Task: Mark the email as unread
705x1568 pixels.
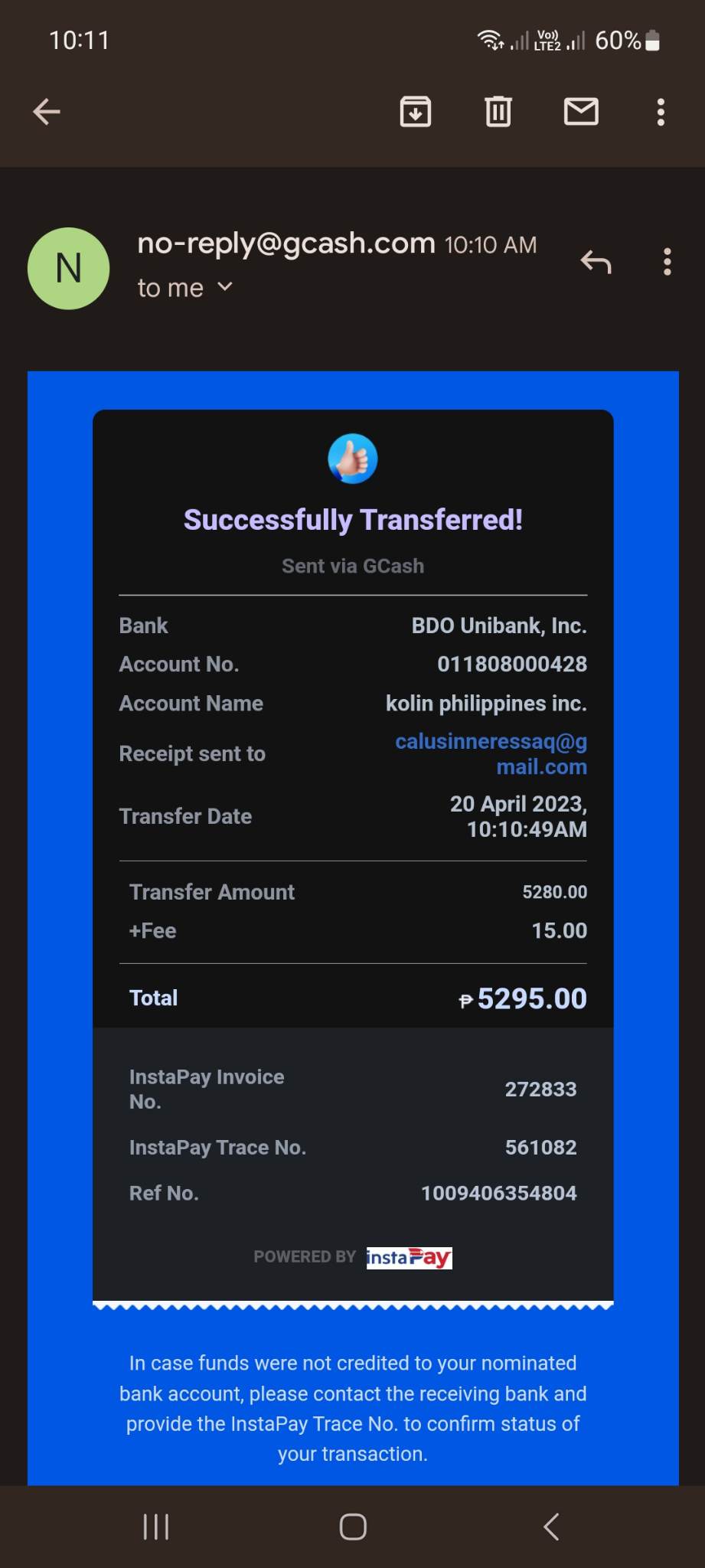Action: (581, 112)
